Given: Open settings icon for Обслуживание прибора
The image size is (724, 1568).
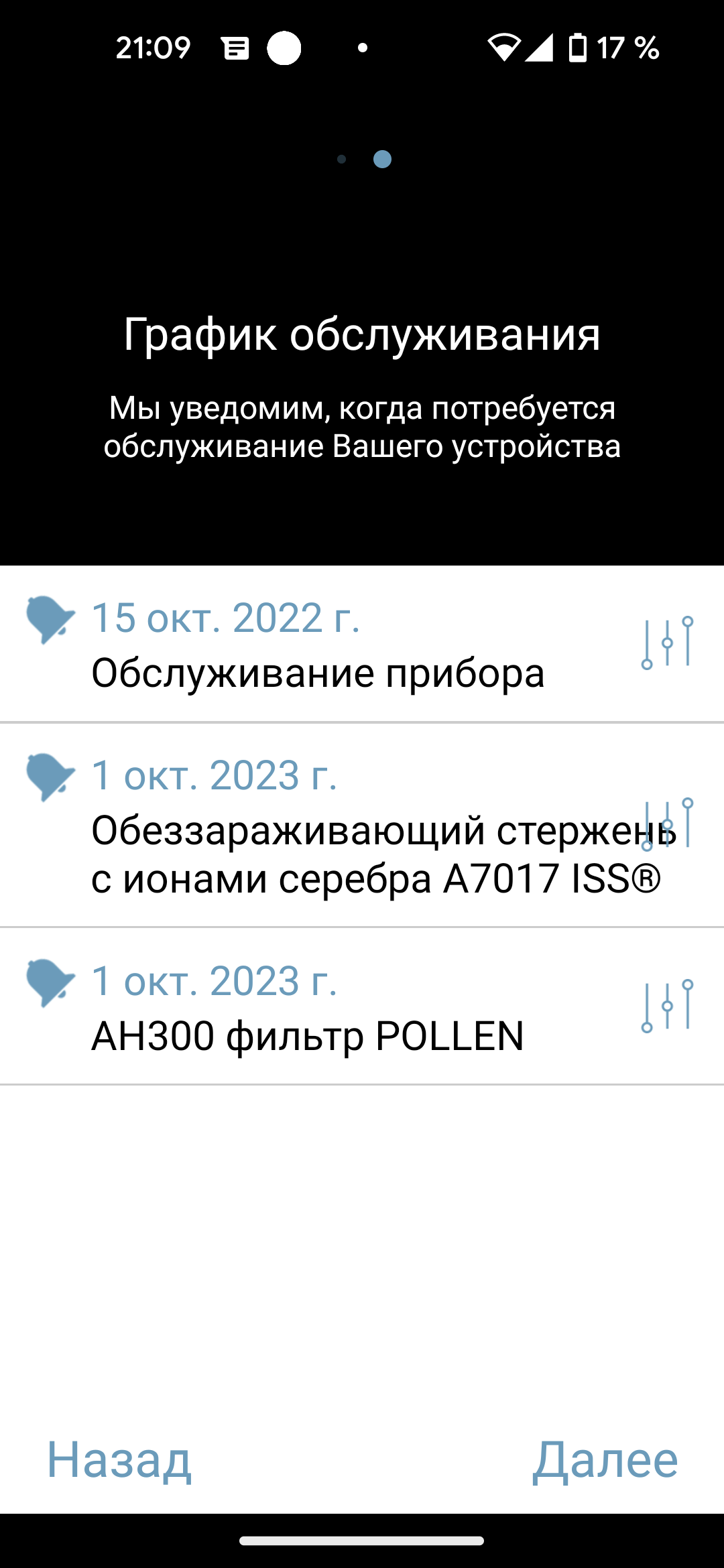Looking at the screenshot, I should click(667, 643).
